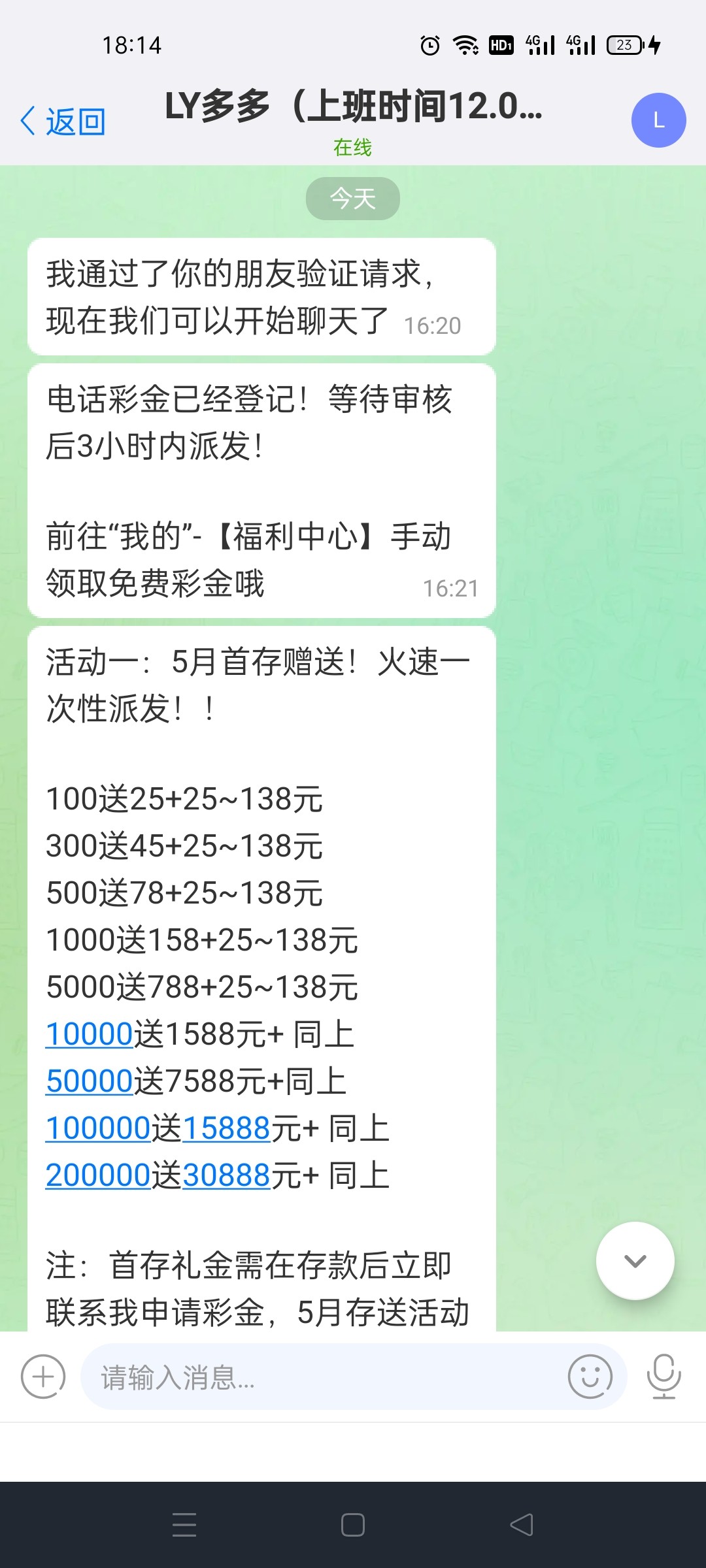Tap the underlined 50000 link

(90, 1081)
